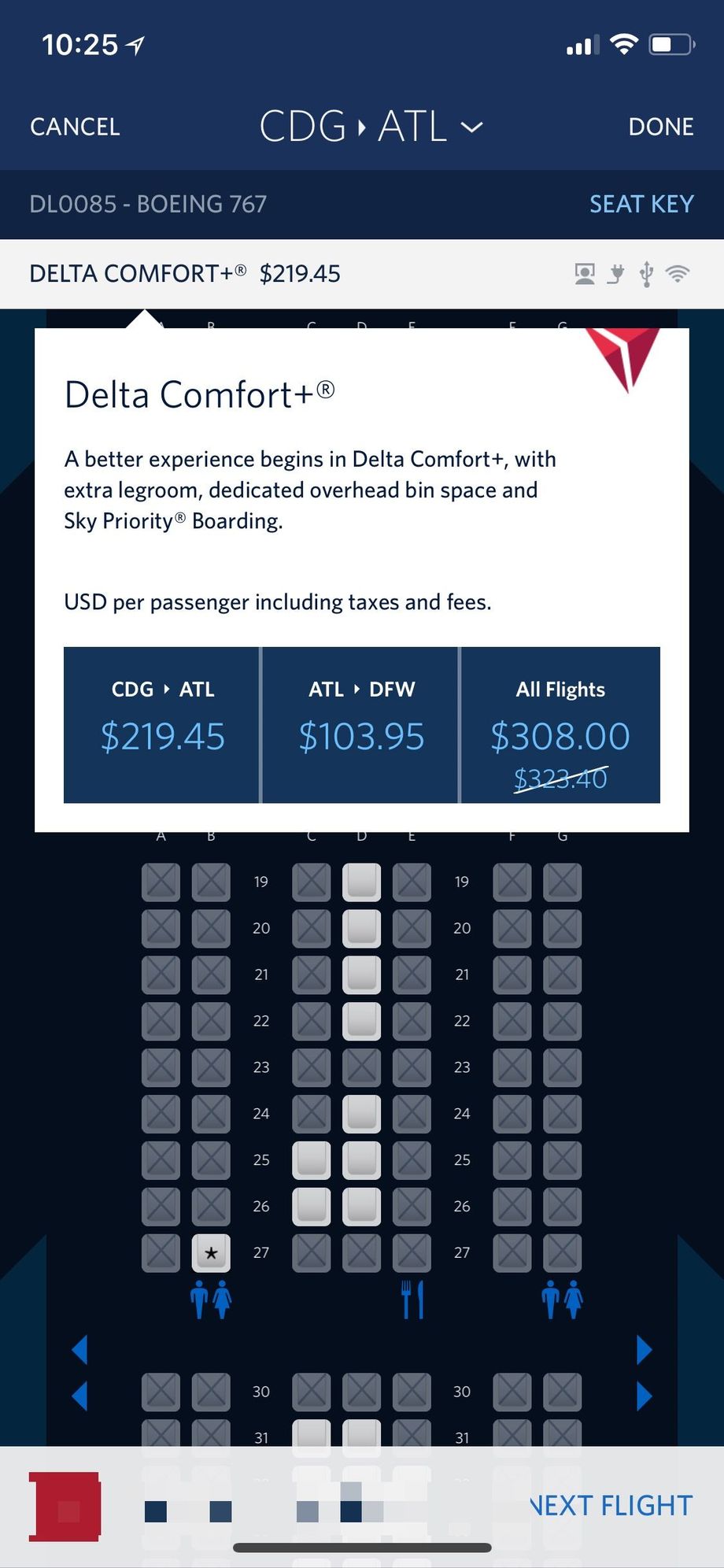The height and width of the screenshot is (1568, 724).
Task: Select available seat 19D
Action: (361, 882)
